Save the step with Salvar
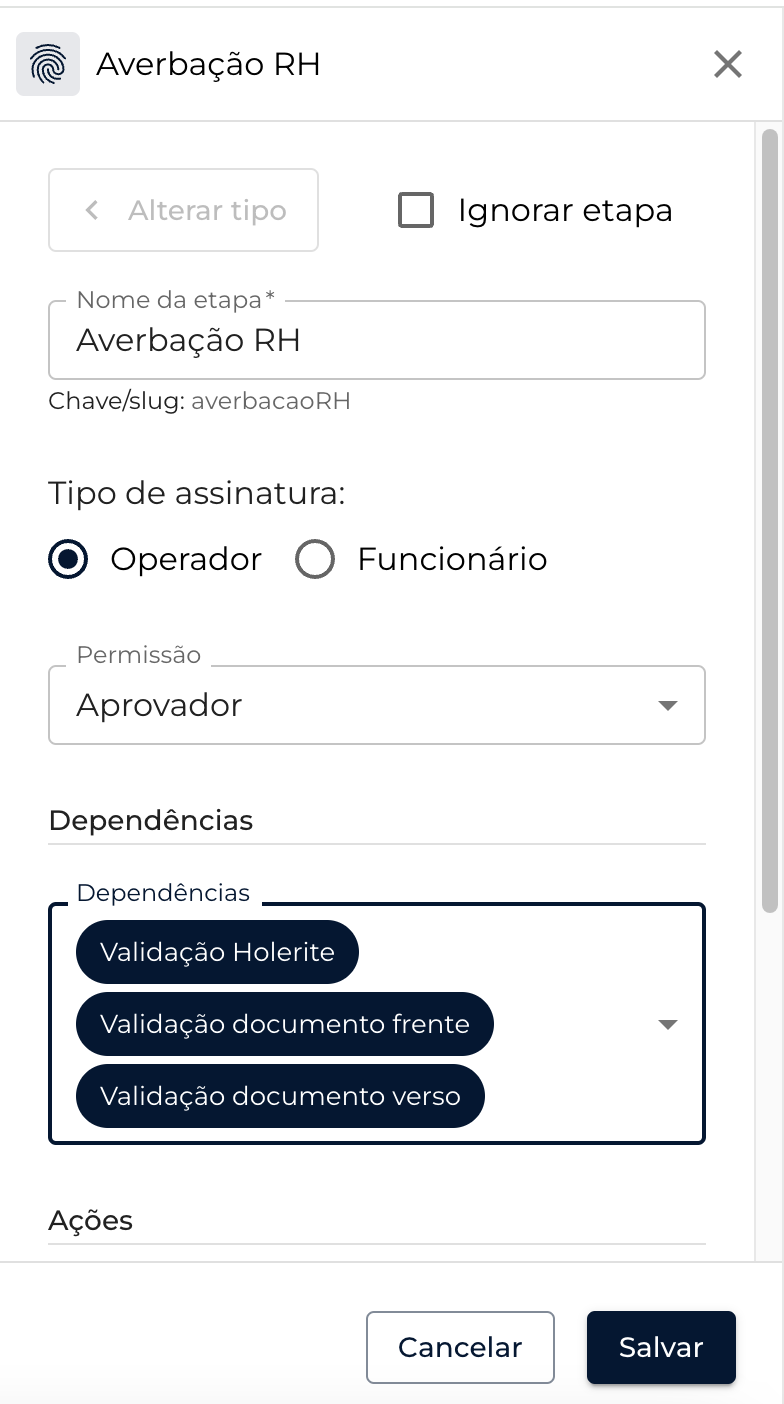784x1404 pixels. coord(661,1347)
